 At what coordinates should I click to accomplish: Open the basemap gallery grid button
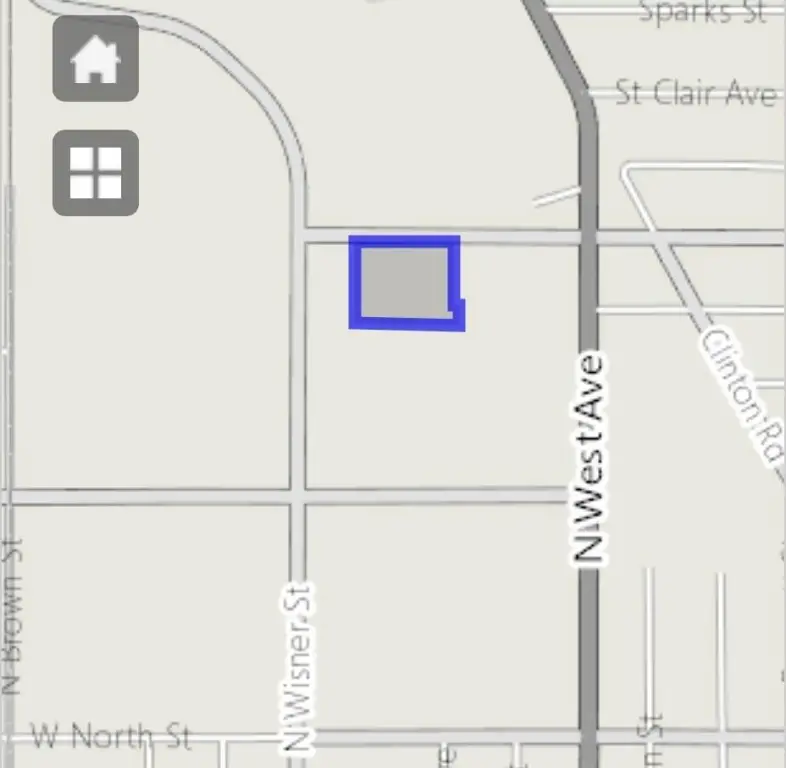pyautogui.click(x=95, y=172)
